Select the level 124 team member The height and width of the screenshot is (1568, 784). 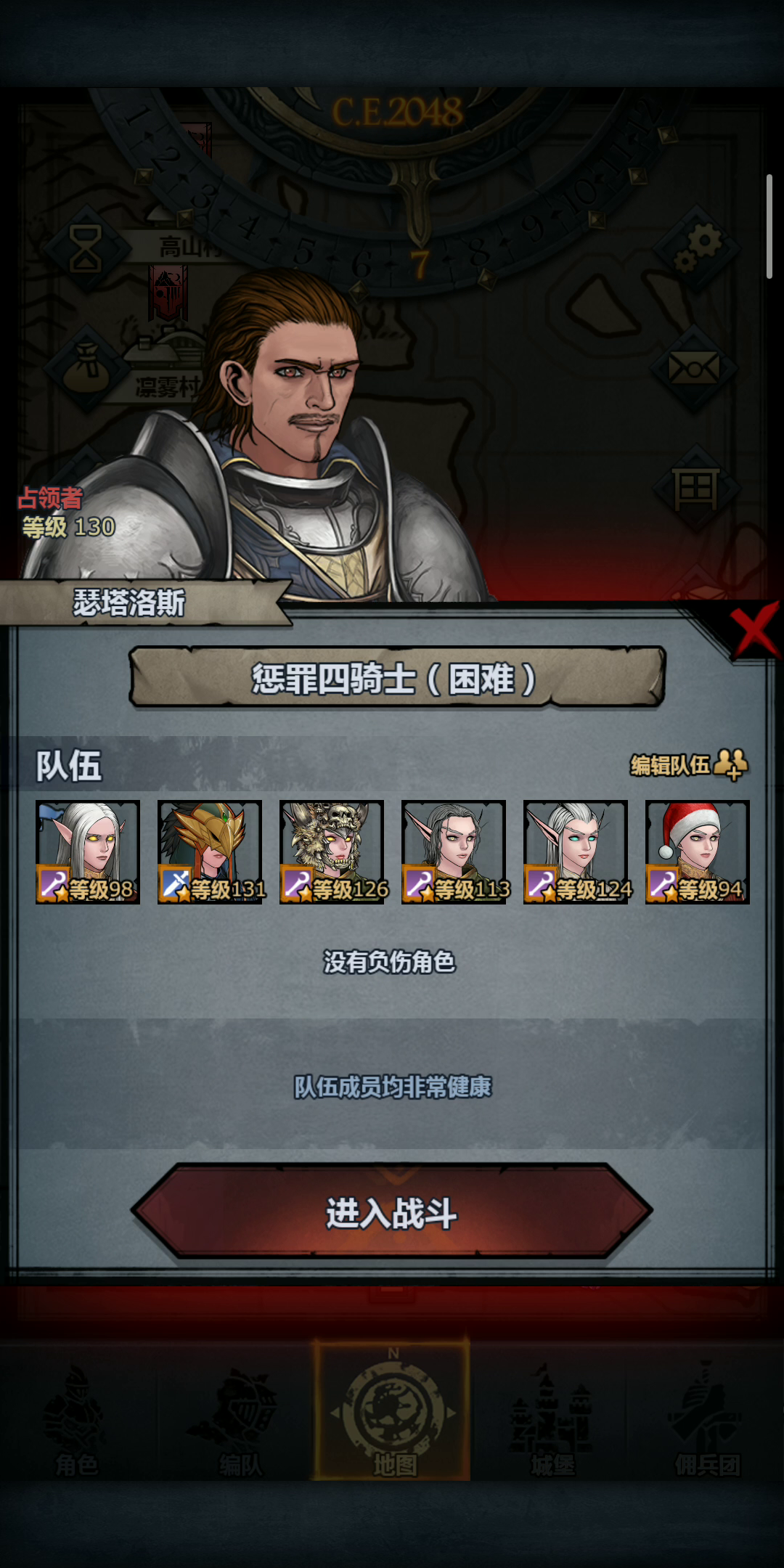576,852
